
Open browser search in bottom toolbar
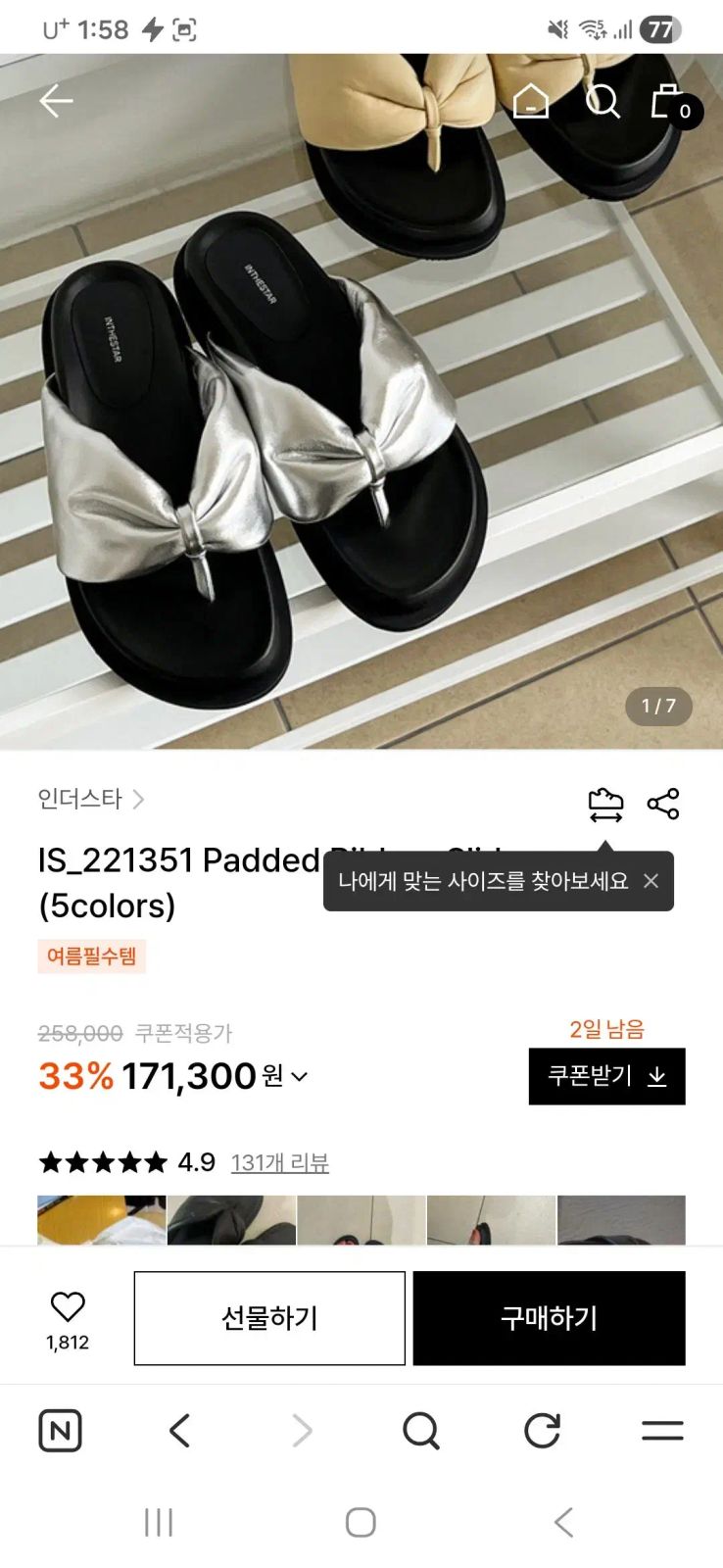pos(421,1432)
